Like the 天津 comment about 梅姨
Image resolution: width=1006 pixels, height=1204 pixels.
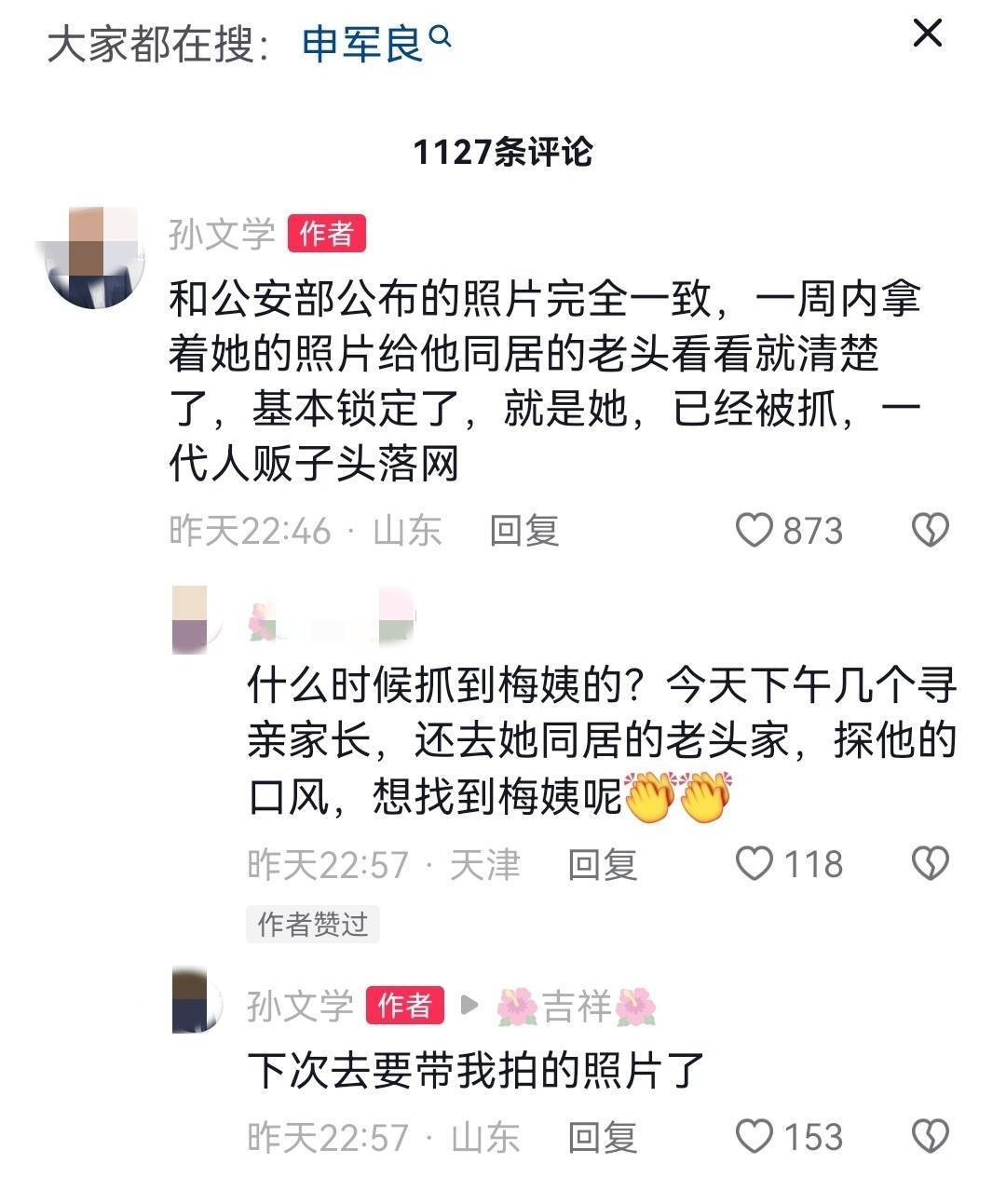(x=754, y=864)
